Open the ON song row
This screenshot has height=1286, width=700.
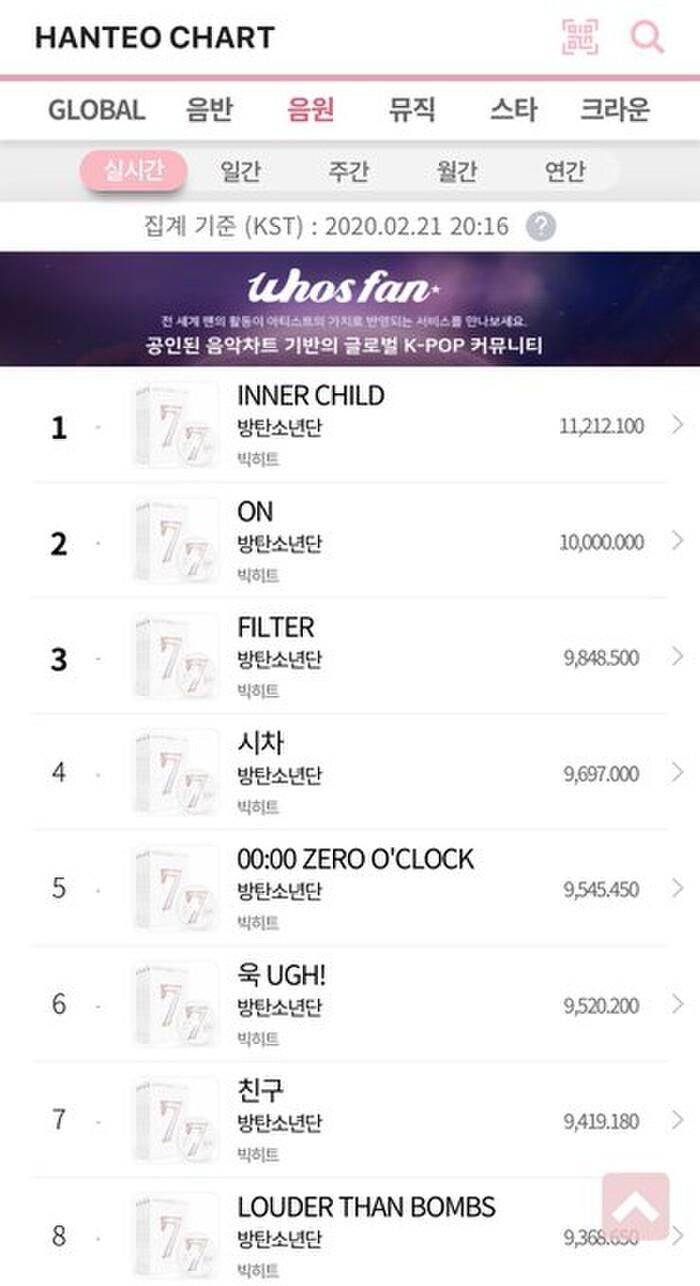coord(350,541)
